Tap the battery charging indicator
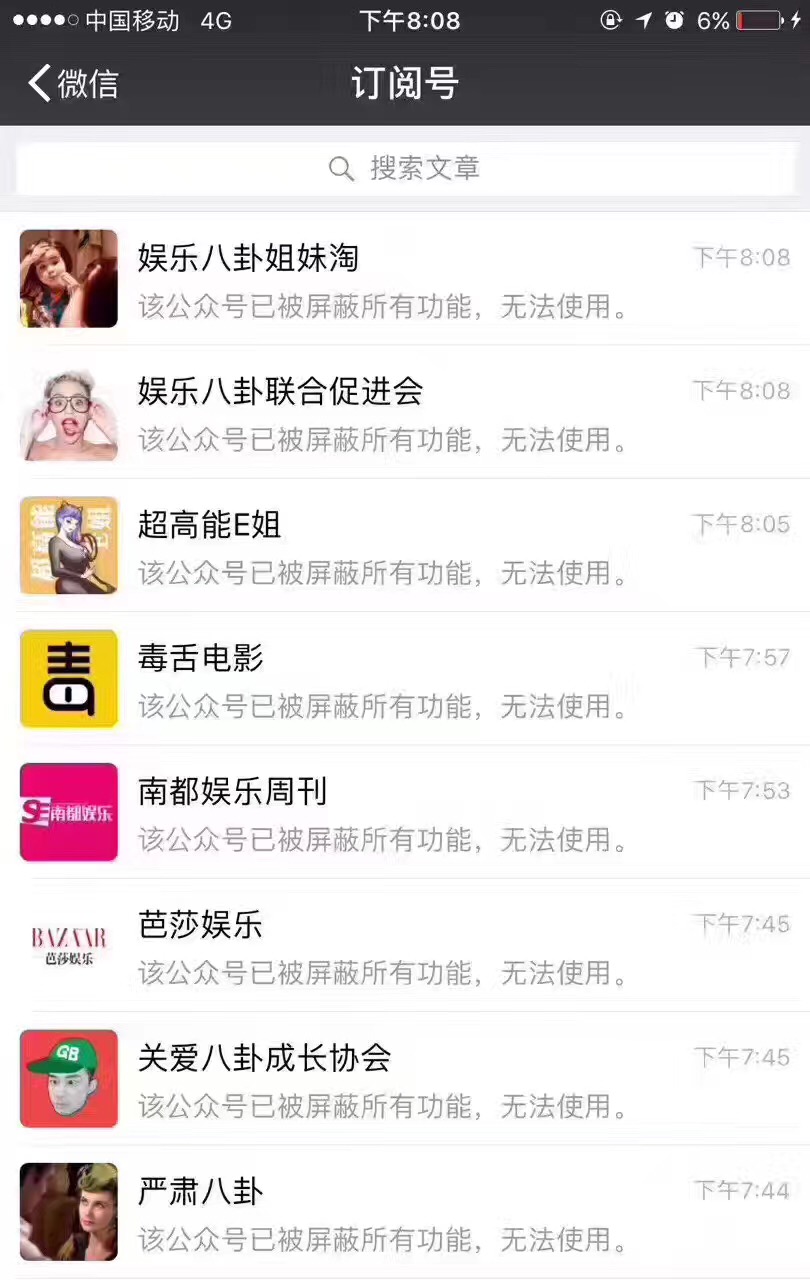 pyautogui.click(x=794, y=20)
